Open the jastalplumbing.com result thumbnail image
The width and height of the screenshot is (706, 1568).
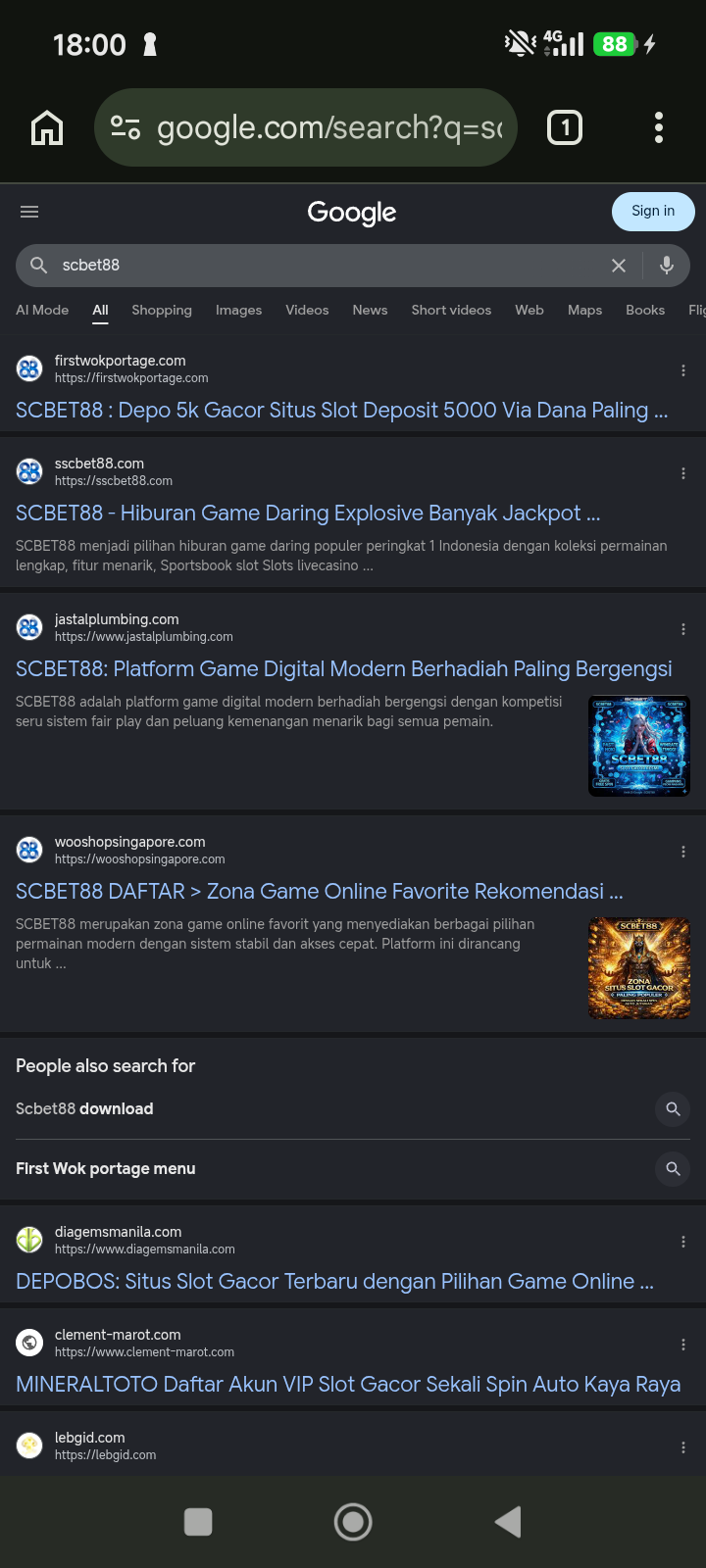point(639,746)
